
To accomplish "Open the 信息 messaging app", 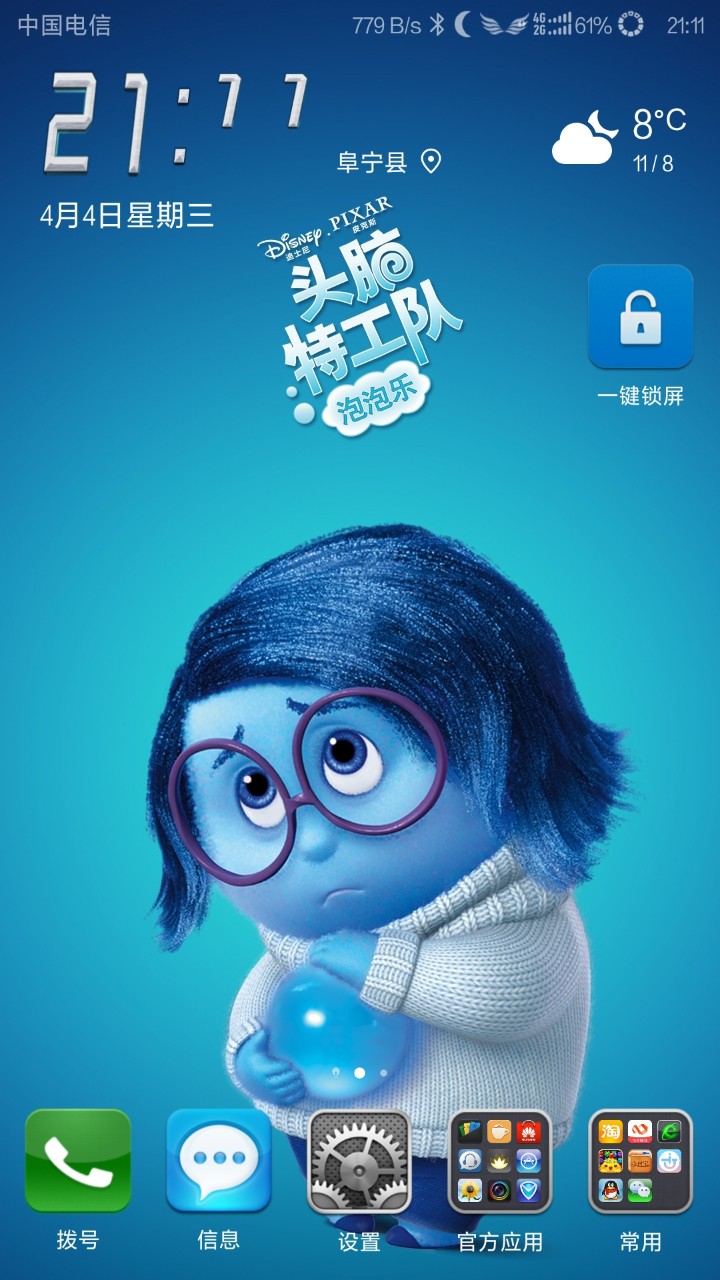I will coord(219,1162).
